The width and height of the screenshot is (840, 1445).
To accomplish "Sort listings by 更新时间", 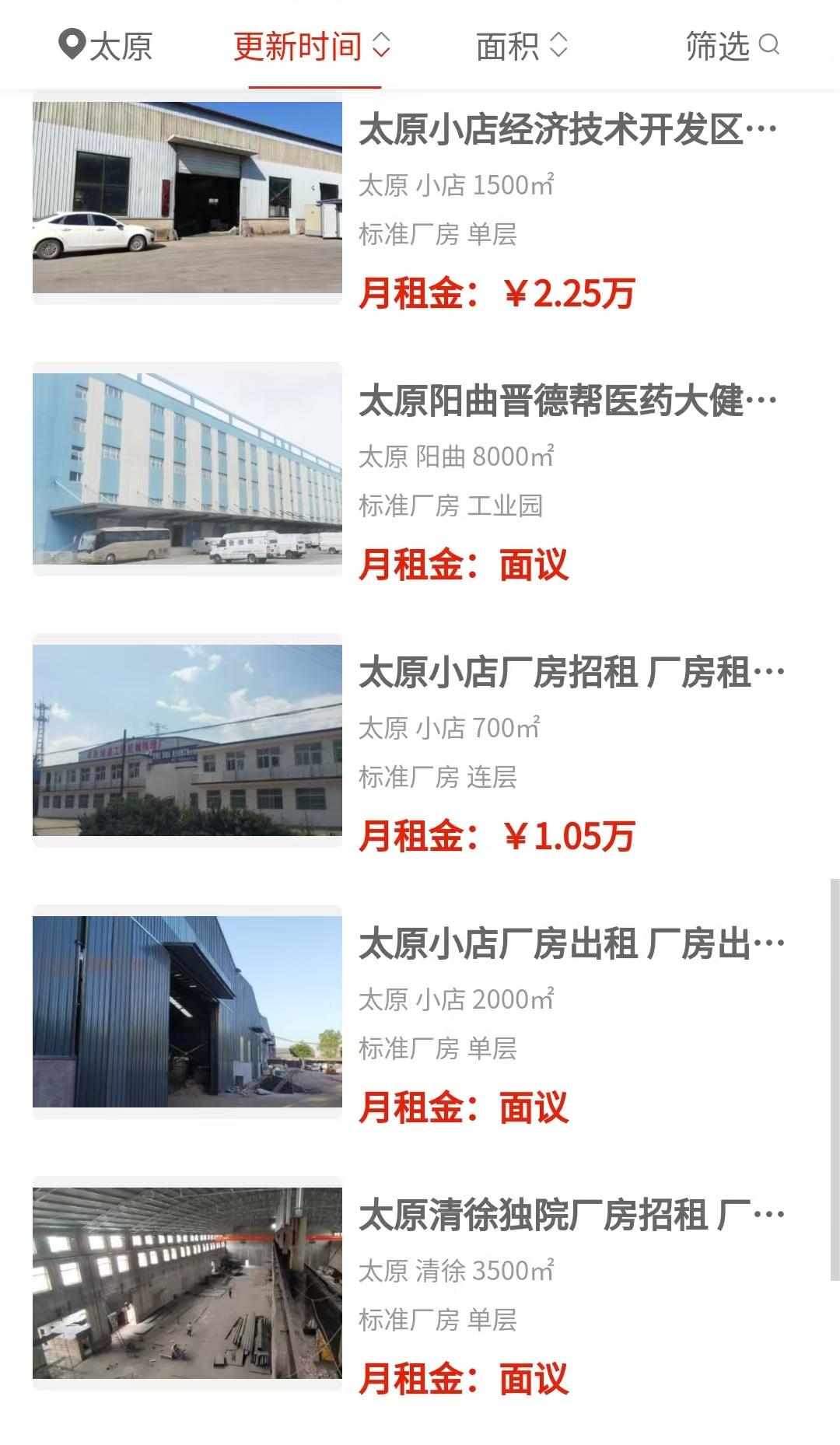I will click(311, 46).
